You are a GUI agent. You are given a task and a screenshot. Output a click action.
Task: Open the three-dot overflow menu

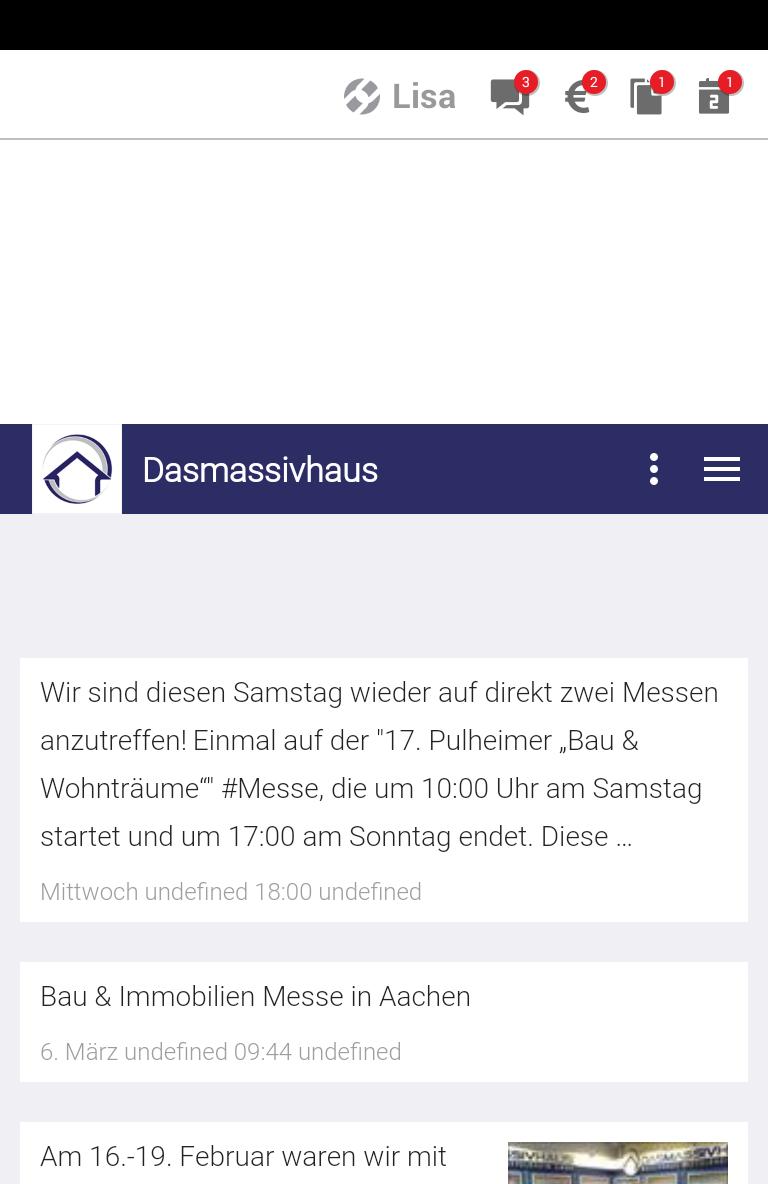[654, 469]
